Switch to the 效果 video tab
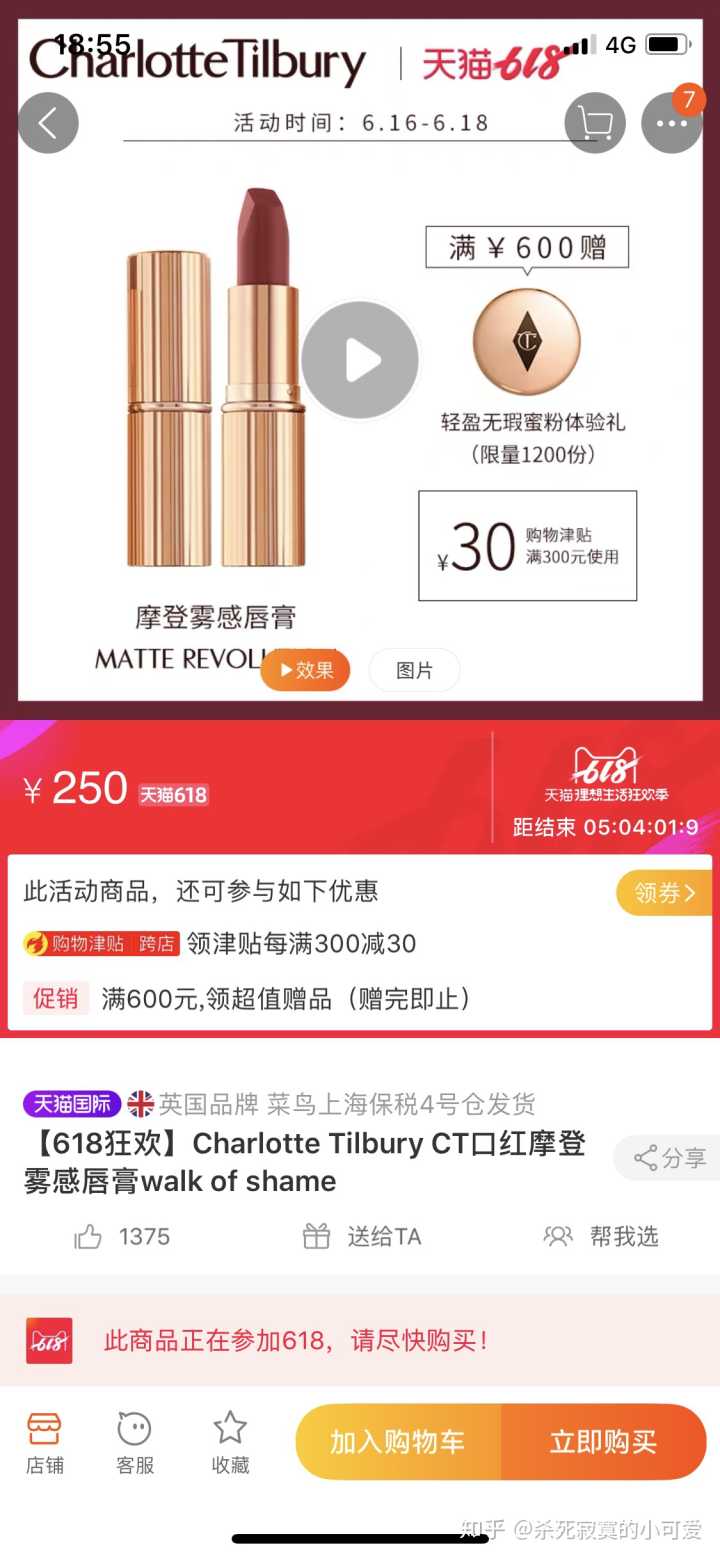The image size is (720, 1559). coord(305,670)
